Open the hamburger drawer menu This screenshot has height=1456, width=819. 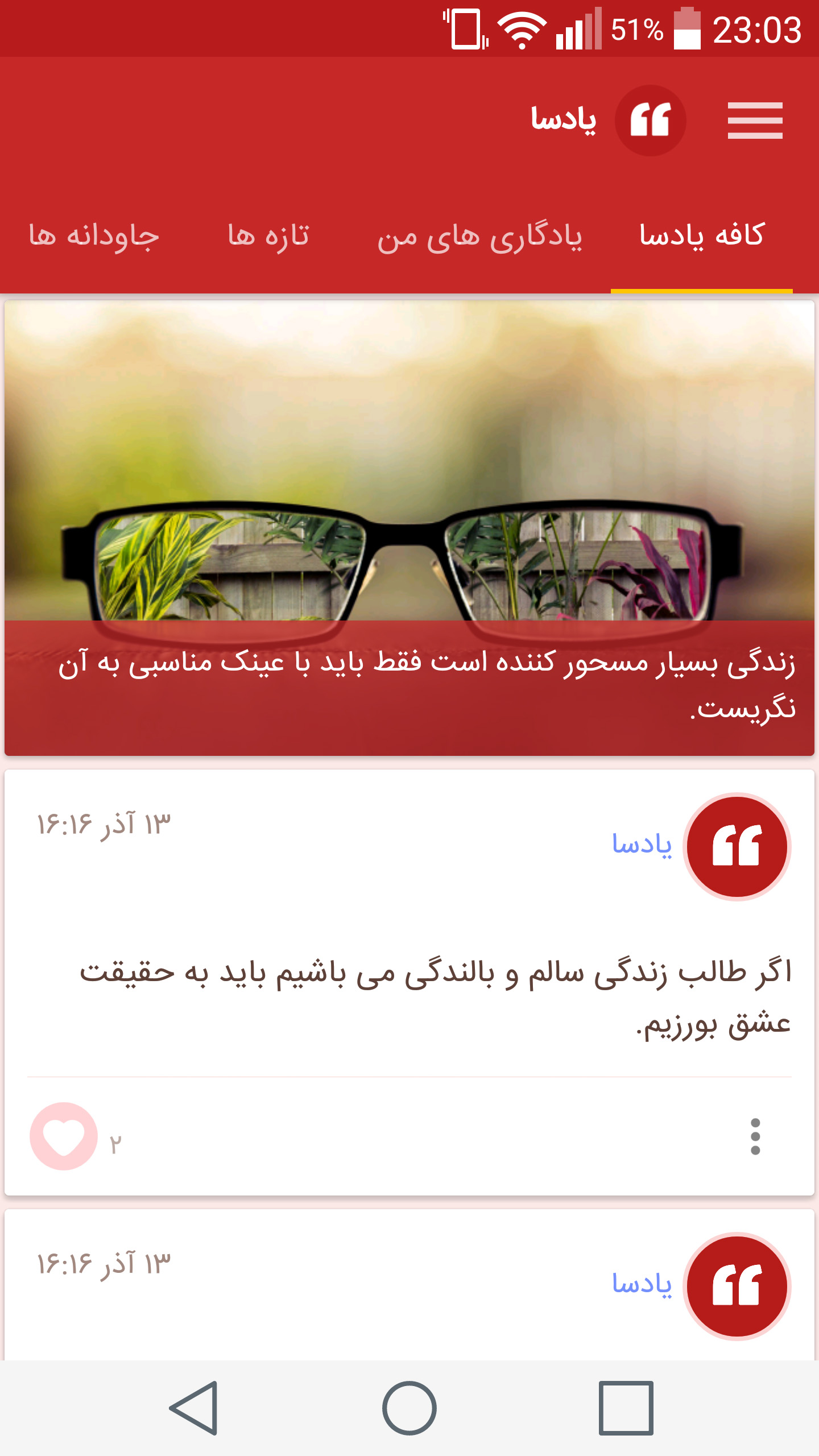coord(755,121)
